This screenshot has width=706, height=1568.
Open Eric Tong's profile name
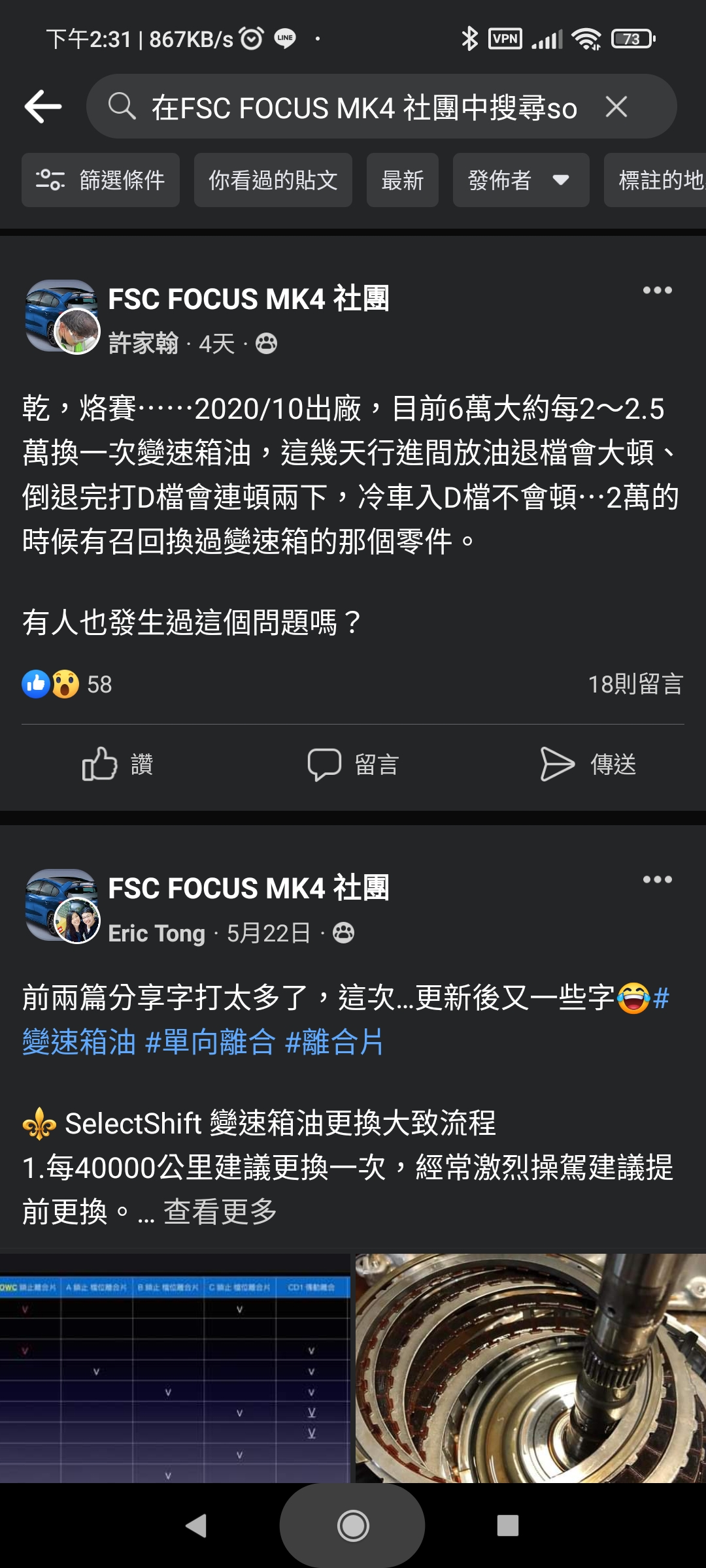click(156, 933)
